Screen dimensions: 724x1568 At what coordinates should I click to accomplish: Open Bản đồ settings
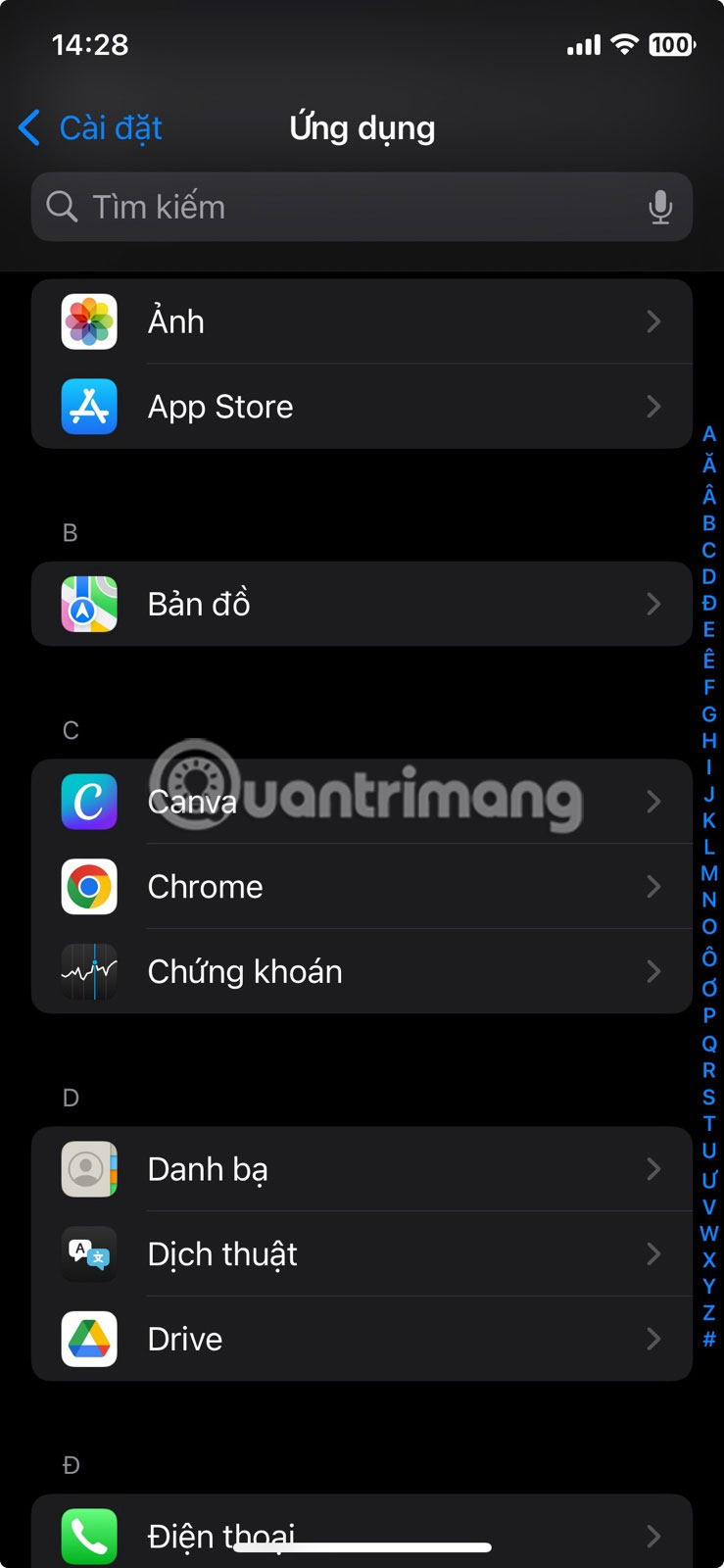[362, 604]
